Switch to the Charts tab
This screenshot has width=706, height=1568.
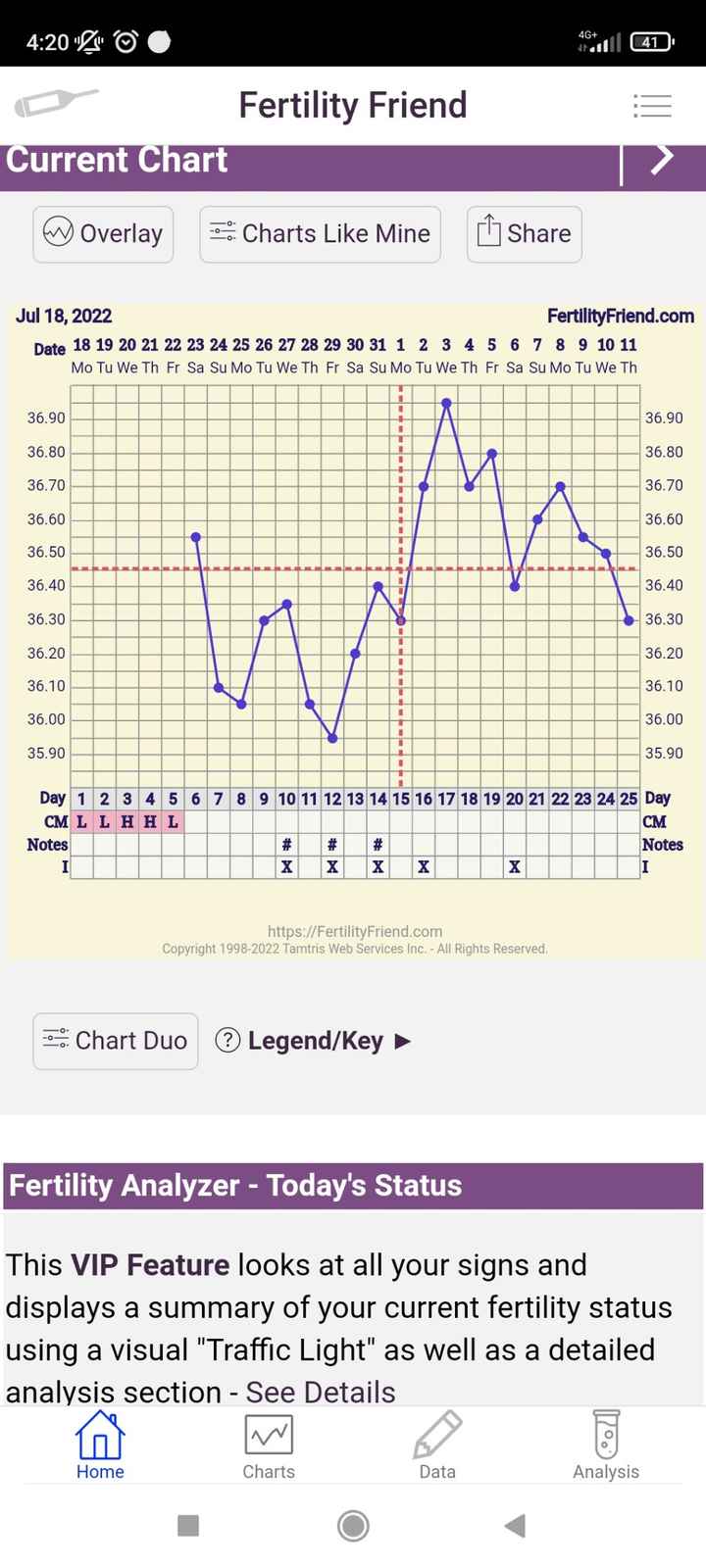[269, 1445]
